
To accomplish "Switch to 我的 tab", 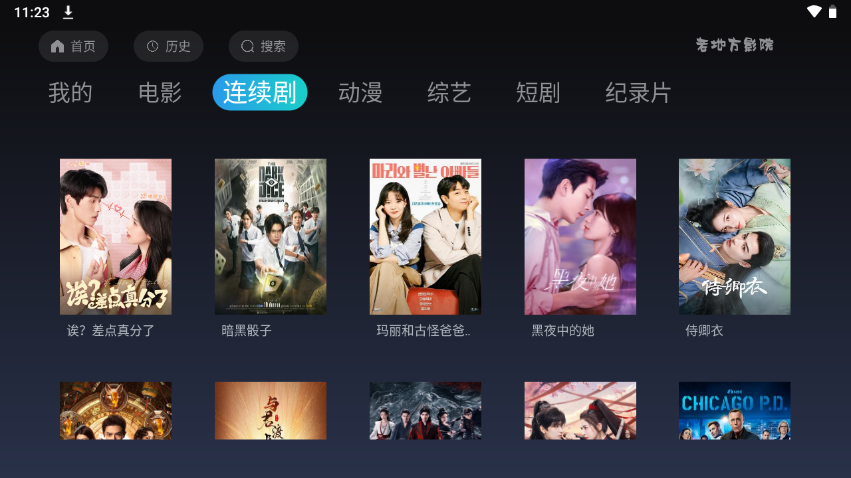I will coord(70,93).
